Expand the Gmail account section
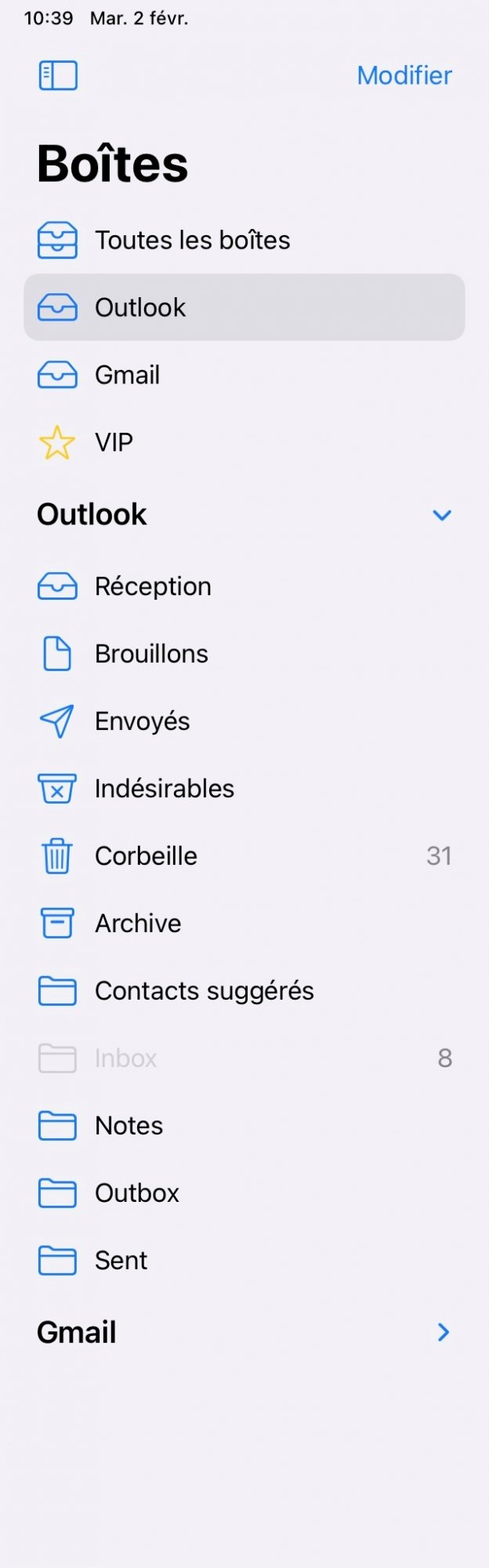This screenshot has height=1568, width=489. click(442, 1332)
